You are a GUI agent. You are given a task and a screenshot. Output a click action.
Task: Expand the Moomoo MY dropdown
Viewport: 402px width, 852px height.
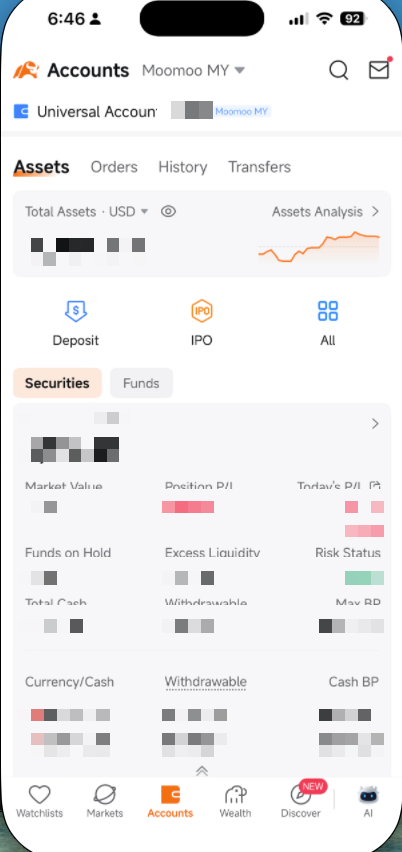(x=193, y=71)
